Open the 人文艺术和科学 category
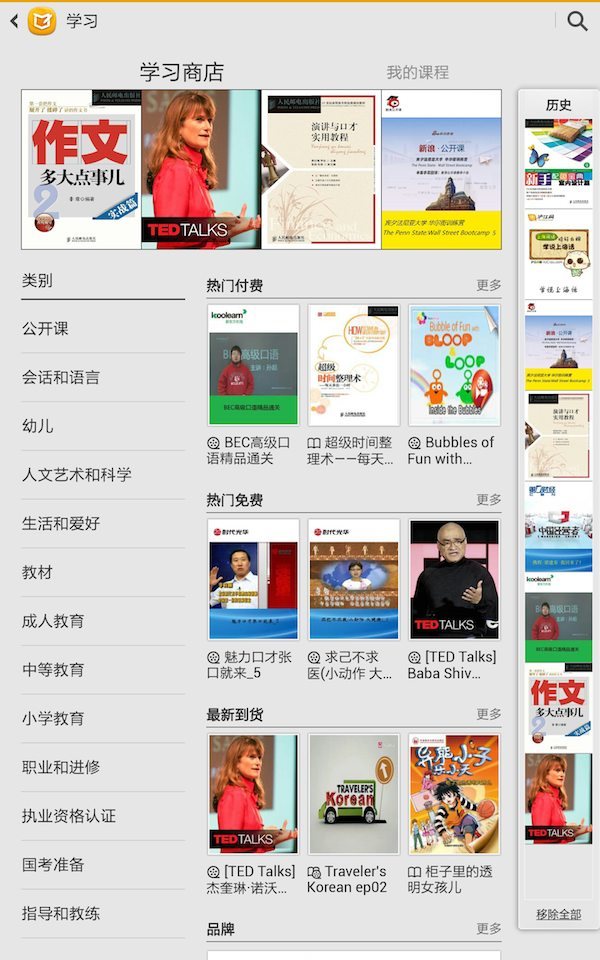The image size is (600, 960). (76, 474)
